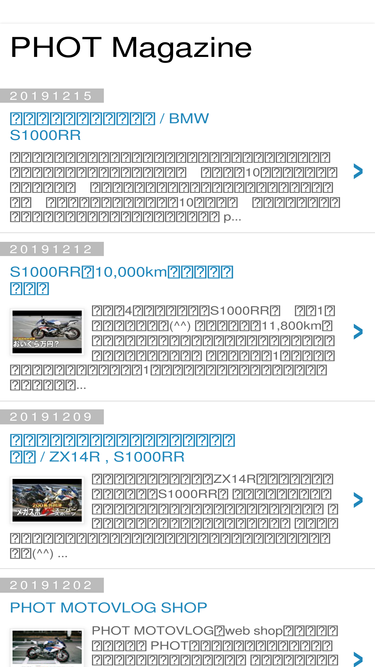
Task: Open the PHOT Magazine blog header
Action: coord(131,47)
